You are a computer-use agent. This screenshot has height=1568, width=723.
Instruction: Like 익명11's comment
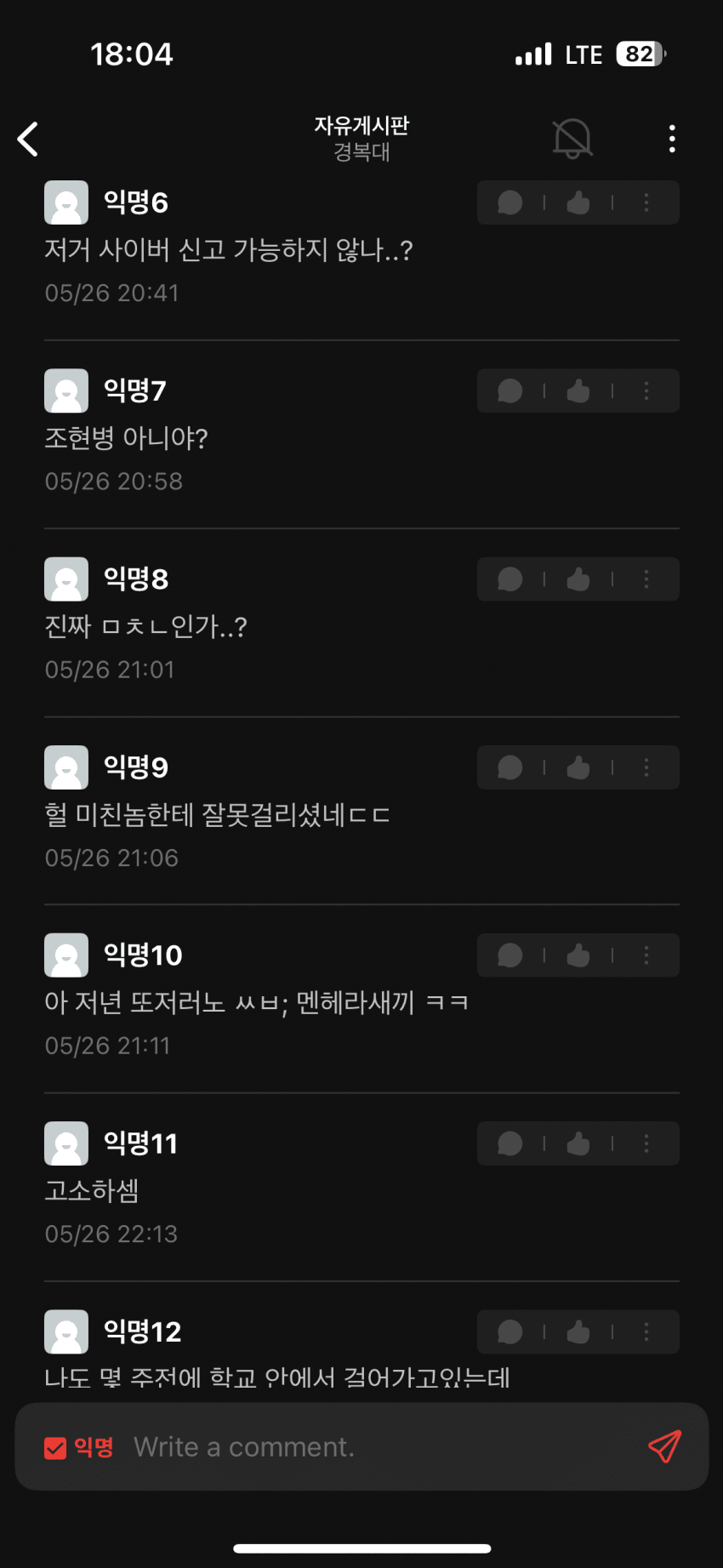pyautogui.click(x=578, y=1143)
